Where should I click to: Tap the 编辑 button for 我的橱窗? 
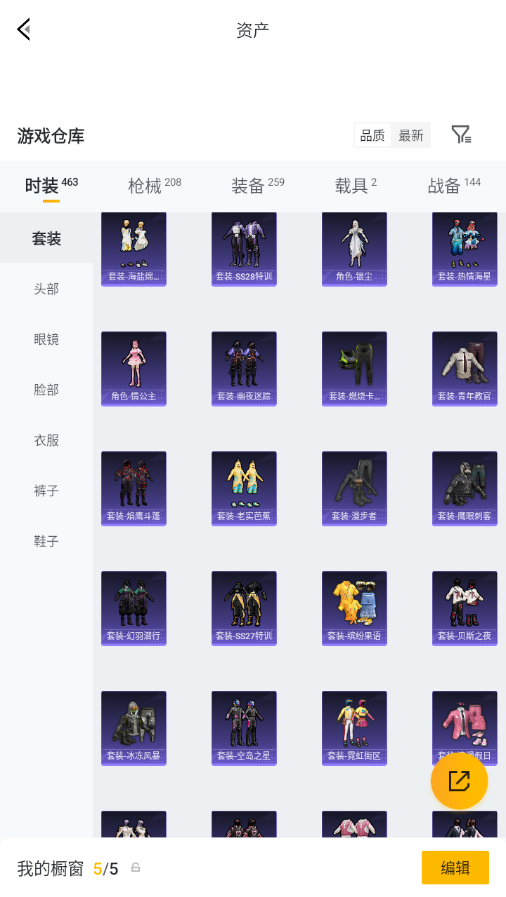pos(455,868)
